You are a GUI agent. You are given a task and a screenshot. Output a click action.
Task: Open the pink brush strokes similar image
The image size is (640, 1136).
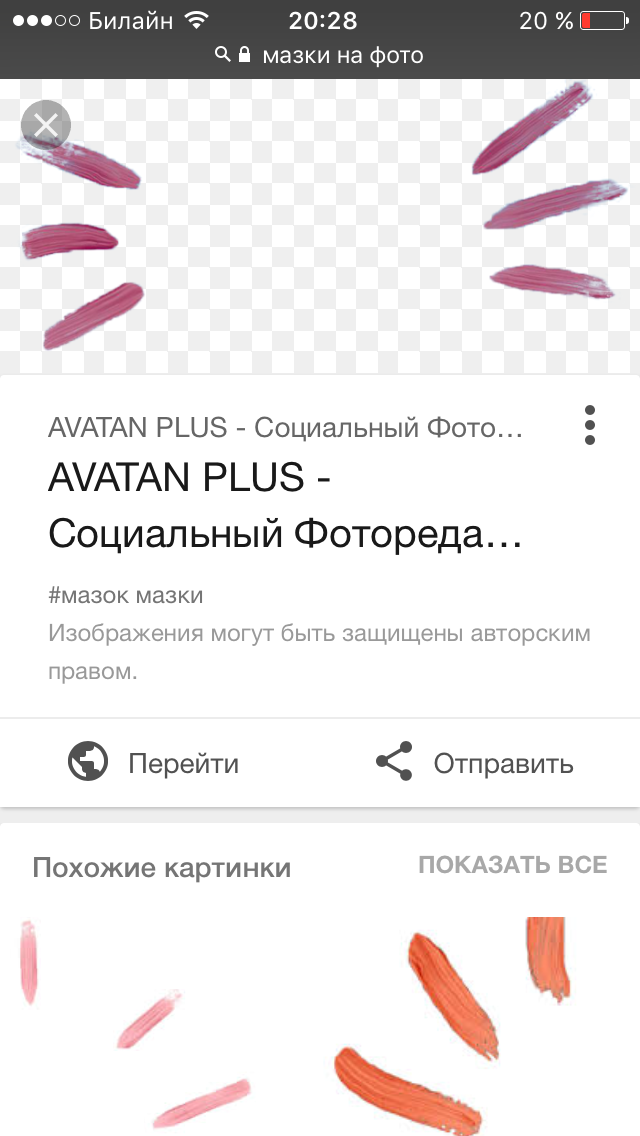[138, 1023]
